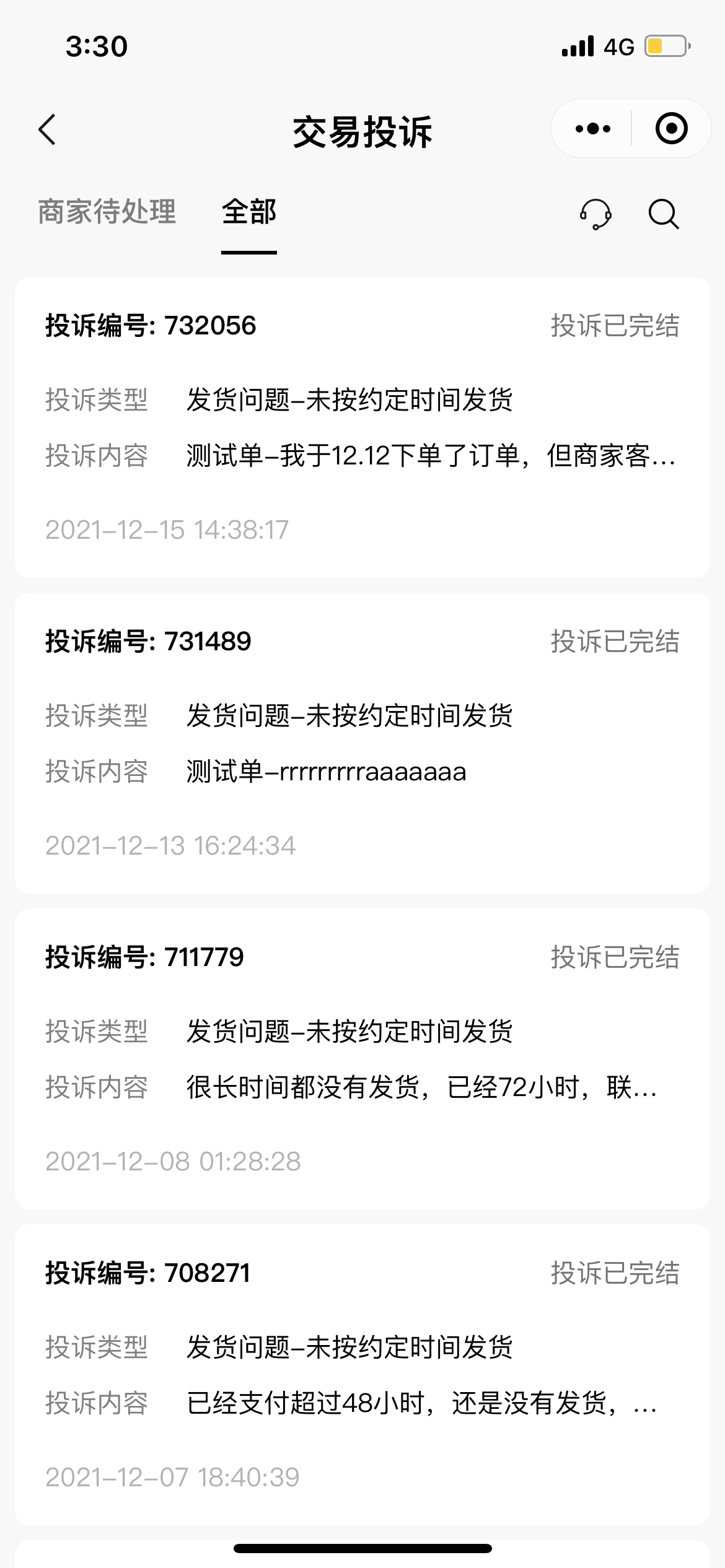Open complaint number 732056
This screenshot has height=1568, width=725.
pos(362,427)
